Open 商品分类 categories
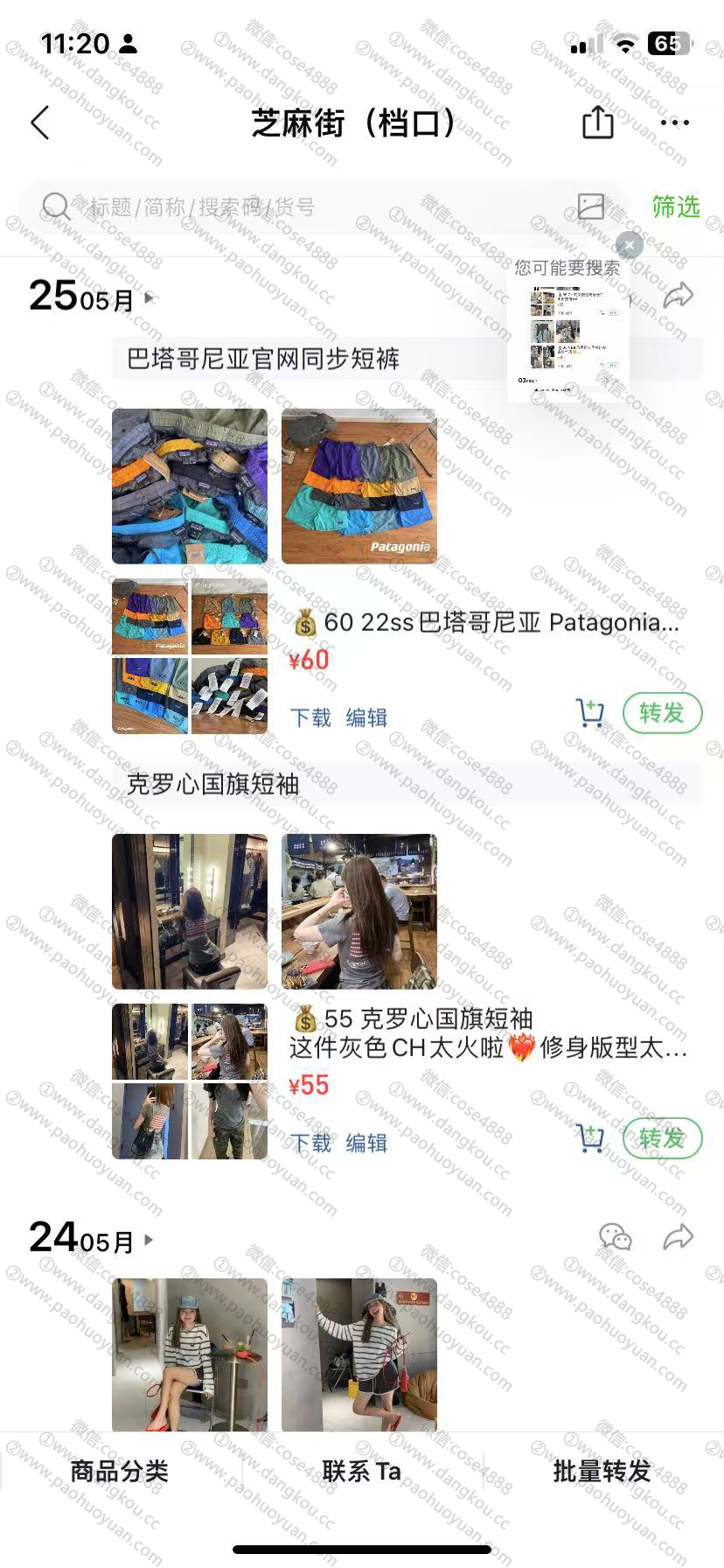724x1568 pixels. click(120, 1471)
